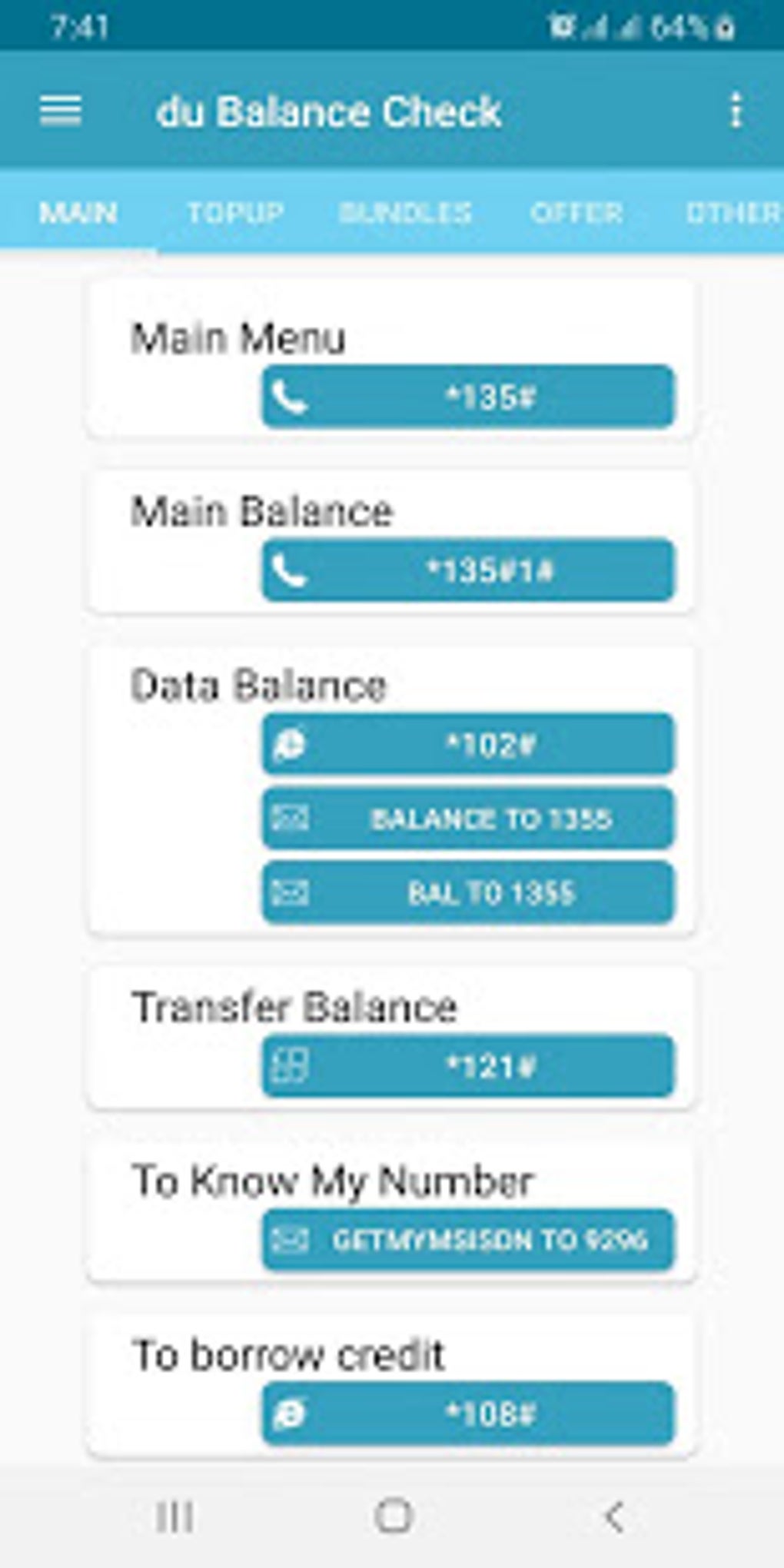784x1568 pixels.
Task: Dial *102# for data balance
Action: 467,744
